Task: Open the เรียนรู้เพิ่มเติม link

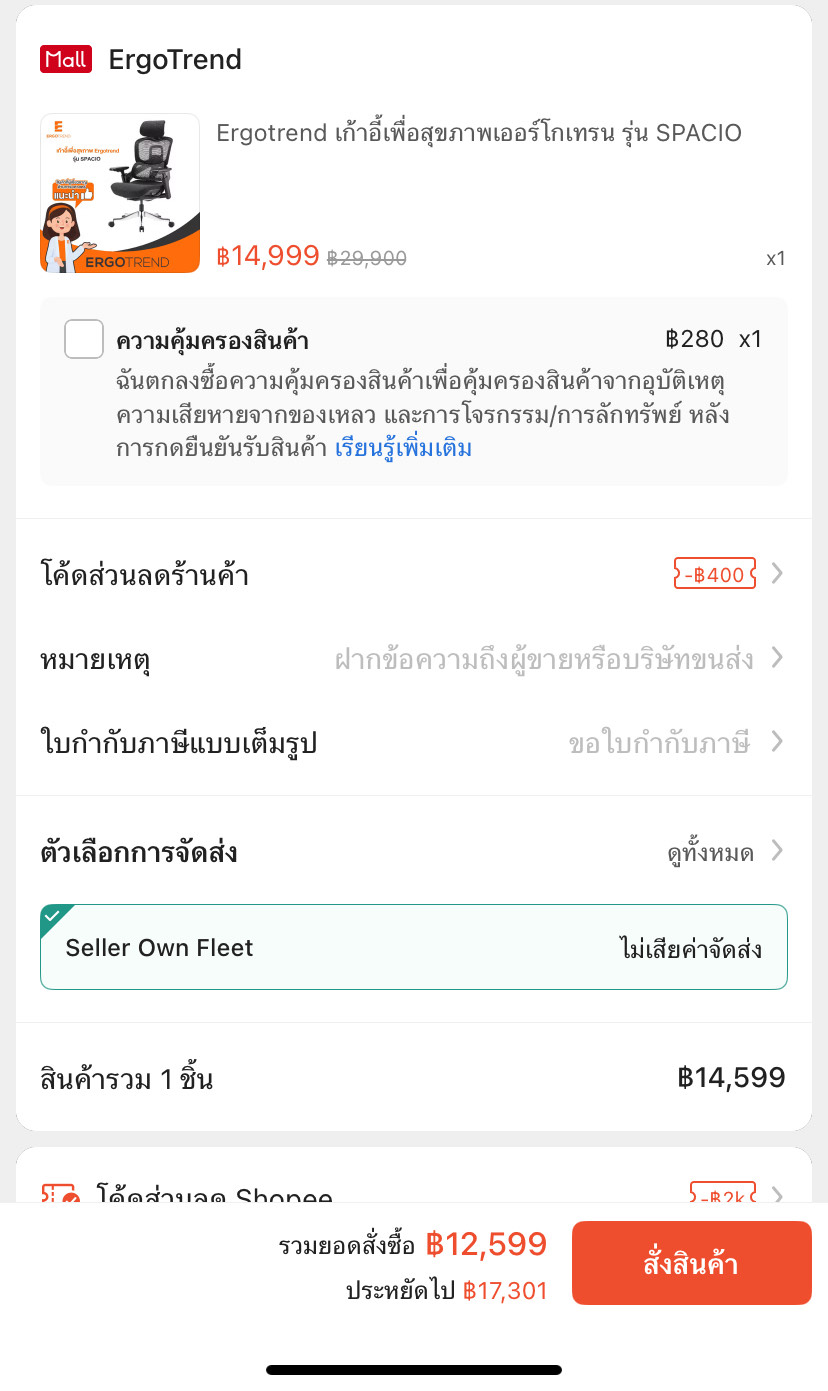Action: [403, 448]
